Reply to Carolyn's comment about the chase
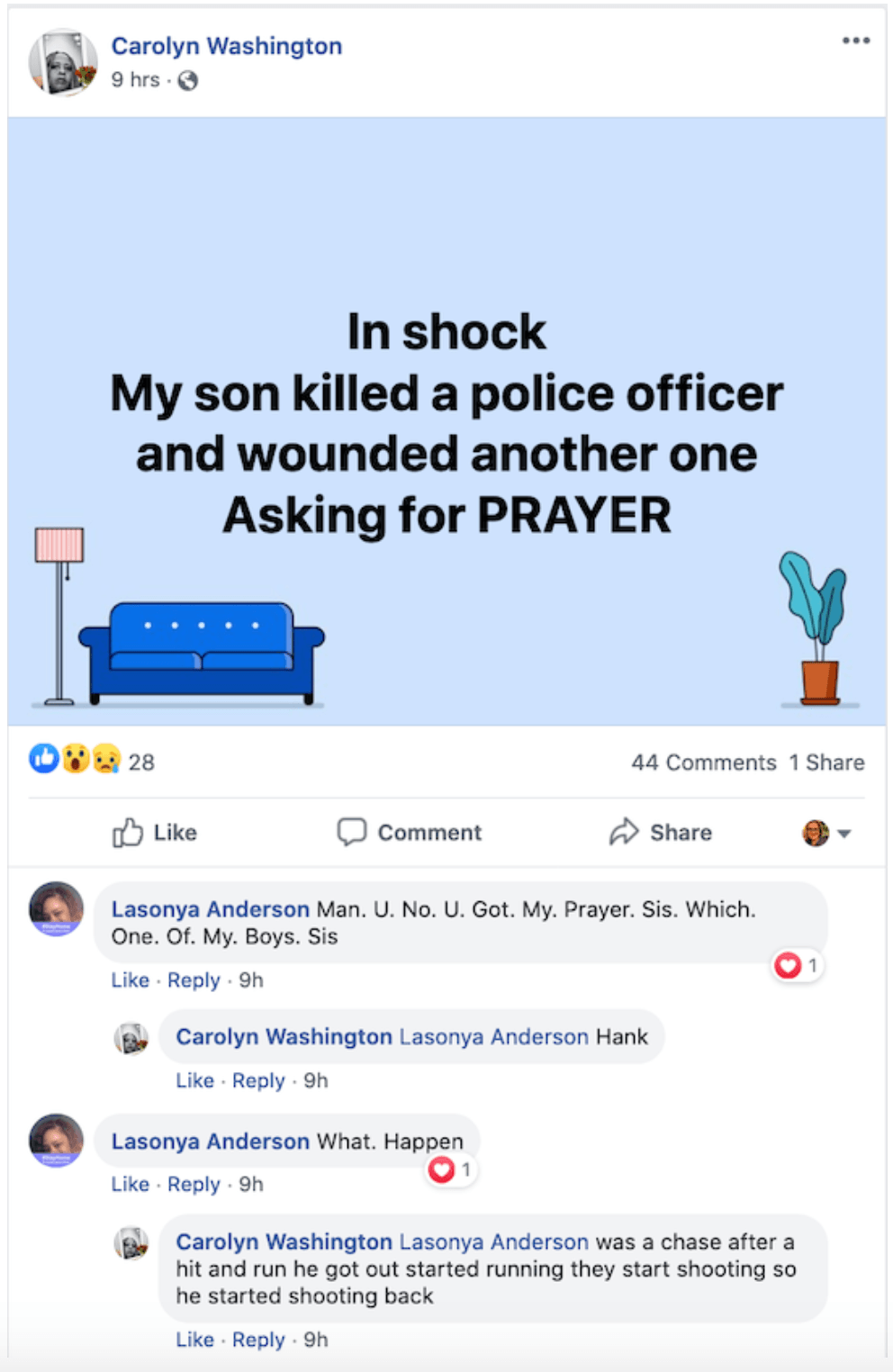Viewport: 893px width, 1372px height. click(258, 1340)
